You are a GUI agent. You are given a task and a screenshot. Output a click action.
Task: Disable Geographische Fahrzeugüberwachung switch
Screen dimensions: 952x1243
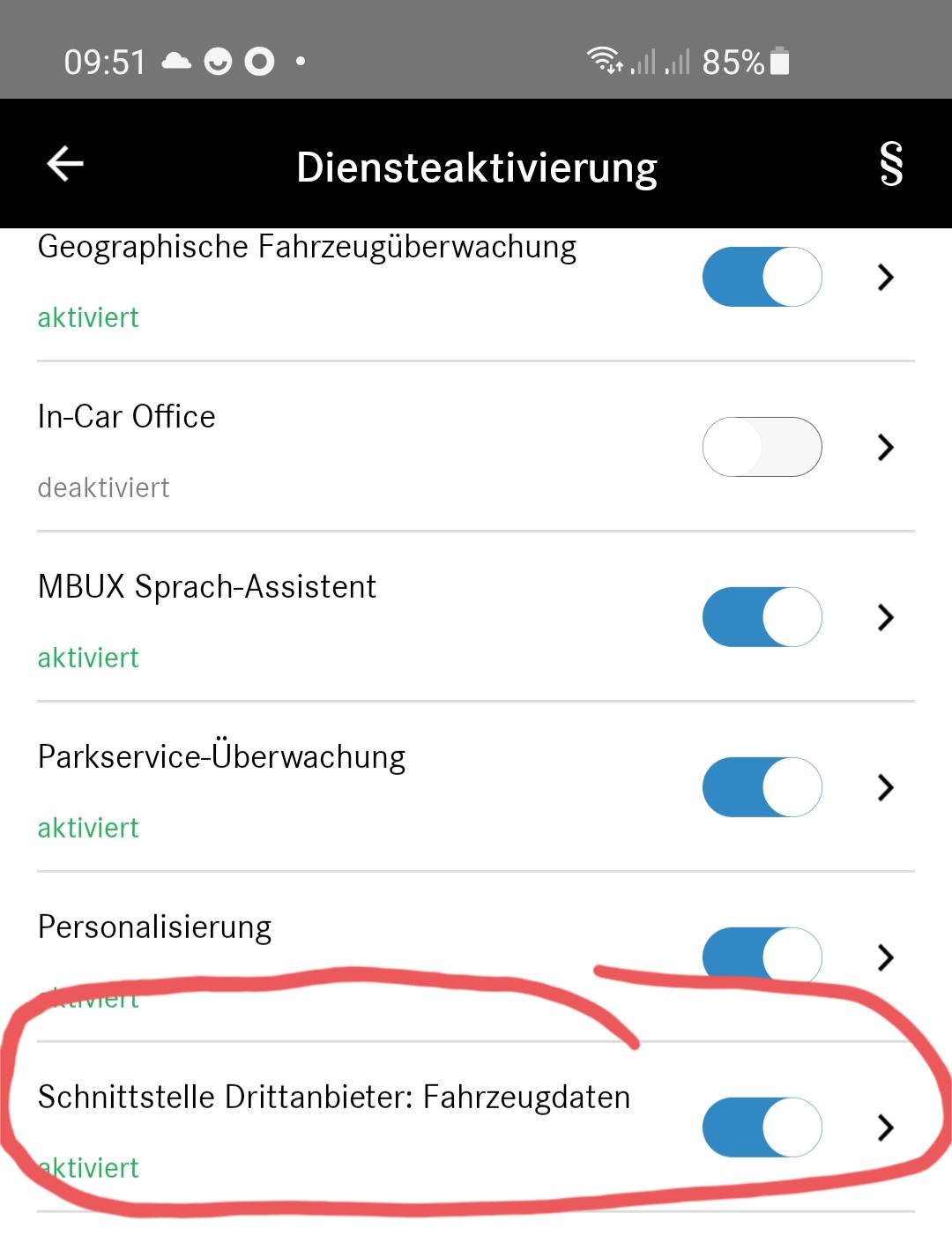click(x=762, y=277)
